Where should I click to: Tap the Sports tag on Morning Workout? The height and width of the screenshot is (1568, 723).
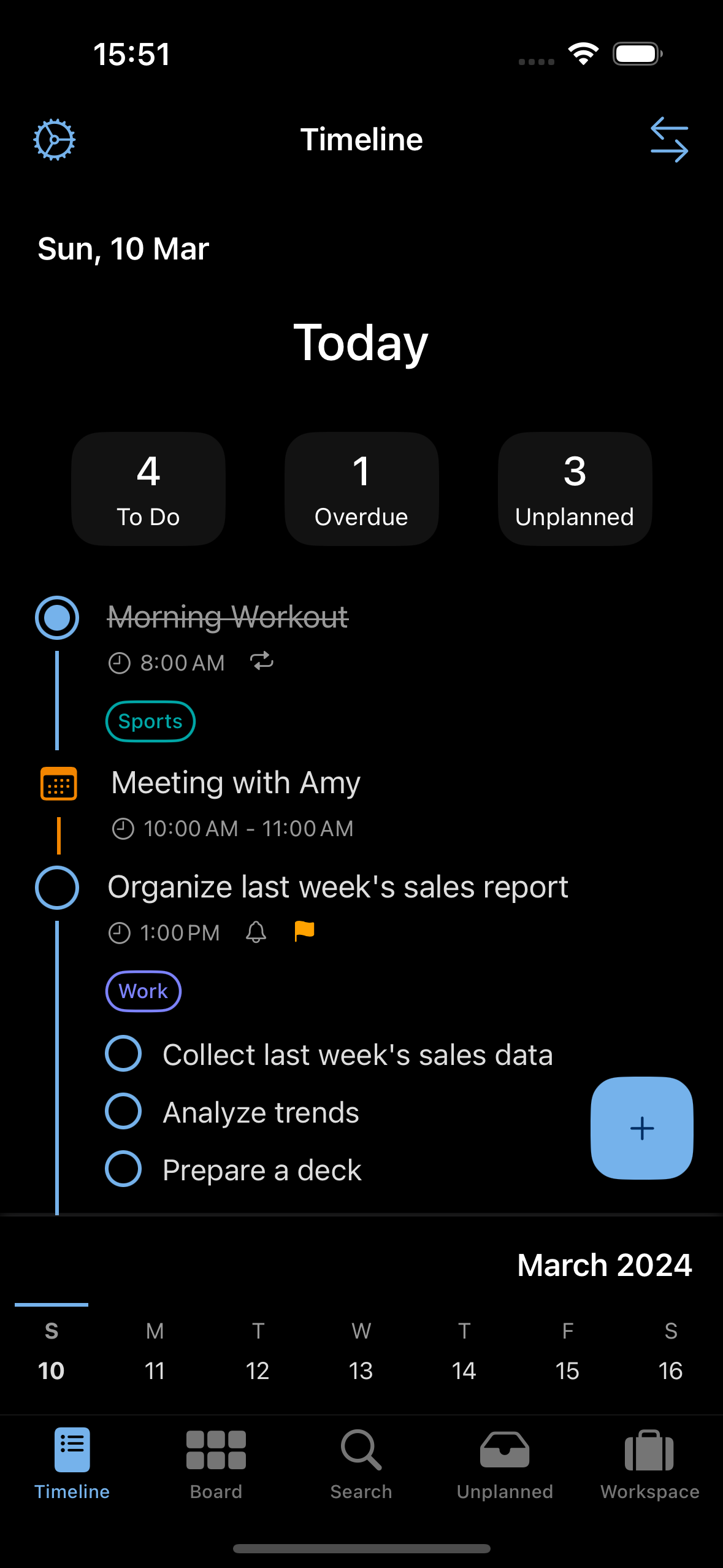150,721
